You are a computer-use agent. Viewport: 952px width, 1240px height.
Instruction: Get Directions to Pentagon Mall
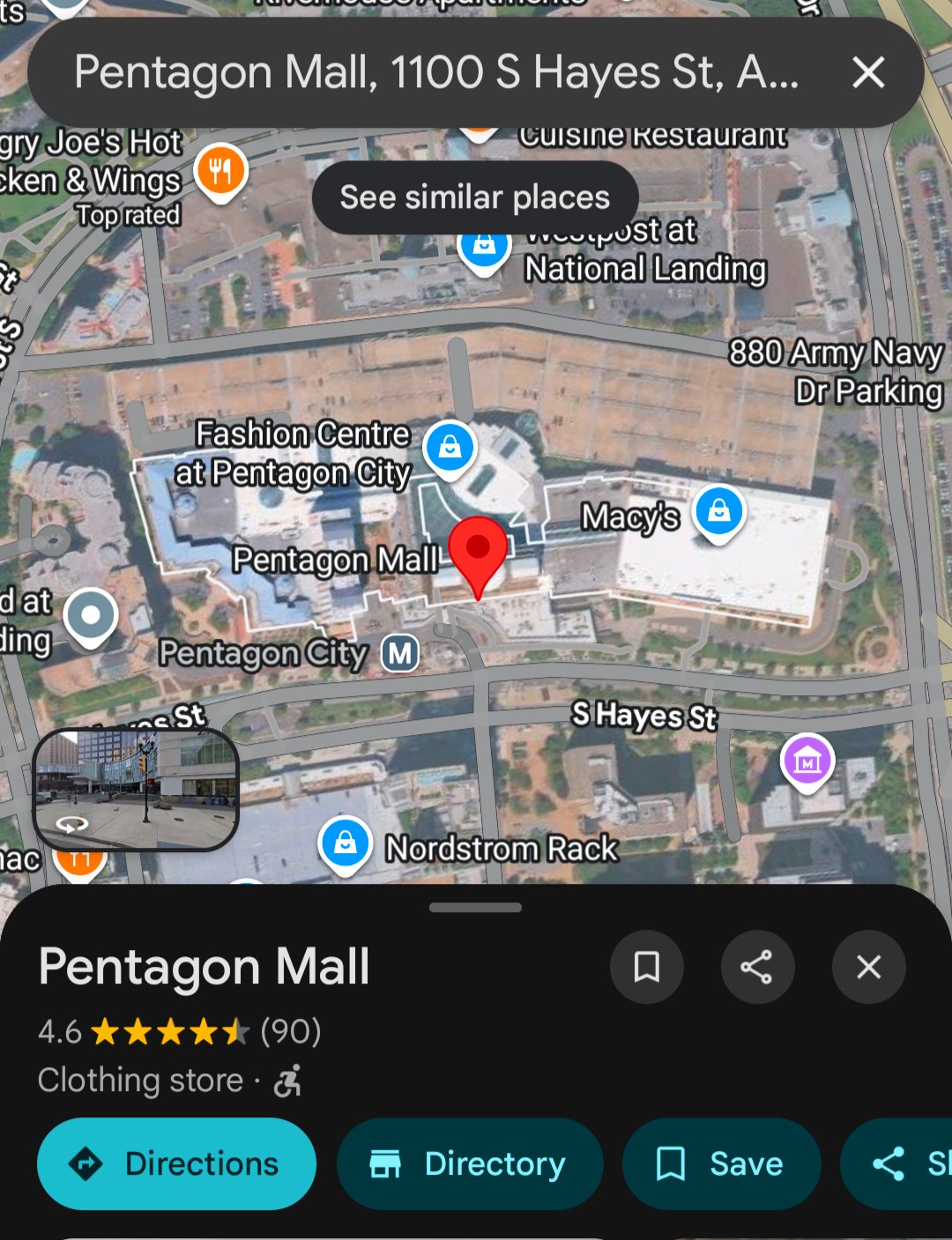177,1163
